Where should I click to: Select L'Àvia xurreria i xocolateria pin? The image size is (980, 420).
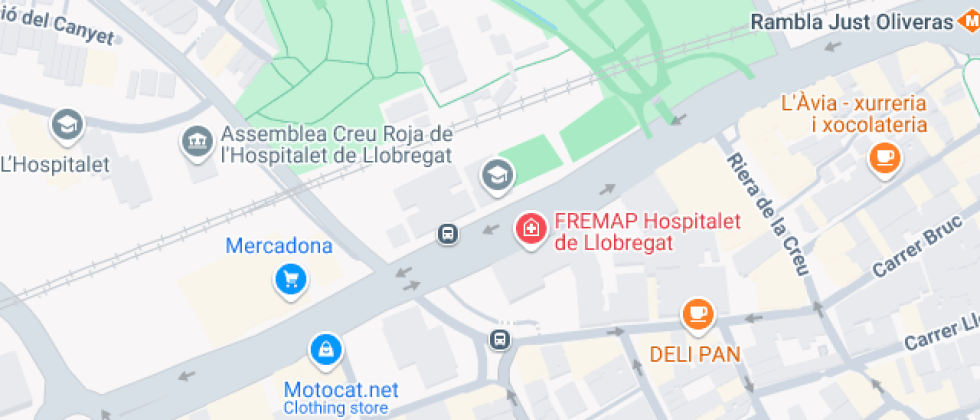[885, 159]
